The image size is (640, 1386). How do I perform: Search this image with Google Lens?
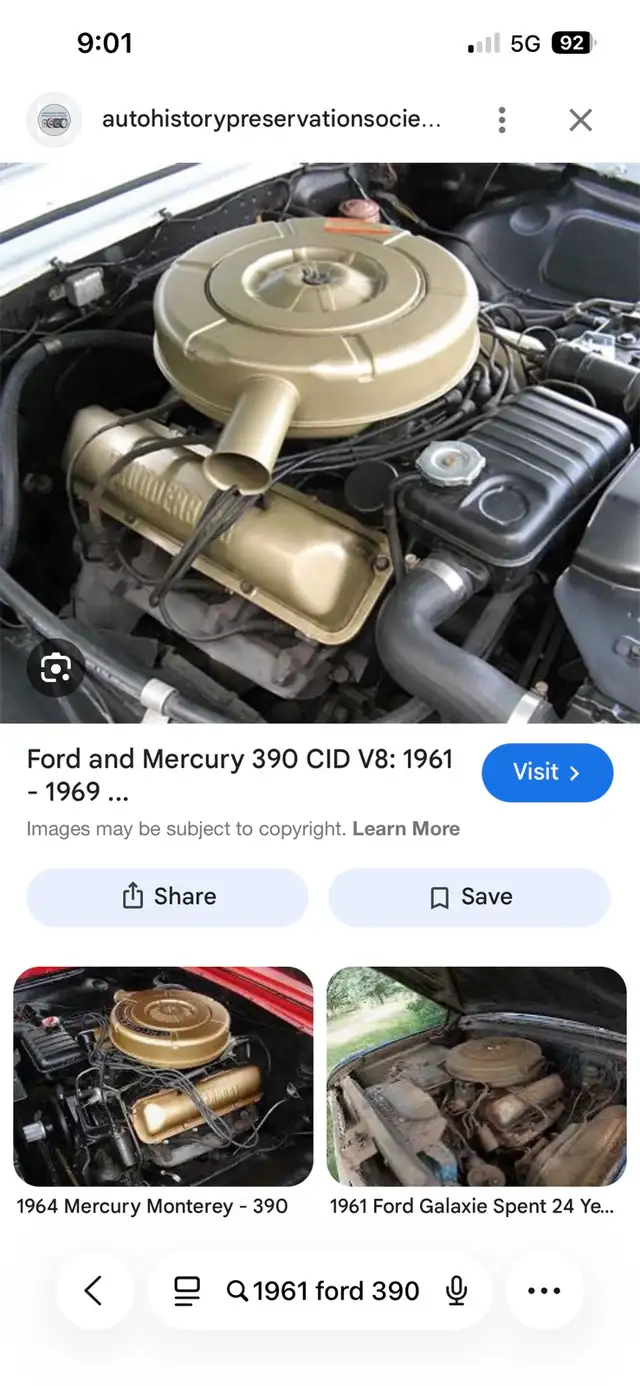(56, 668)
